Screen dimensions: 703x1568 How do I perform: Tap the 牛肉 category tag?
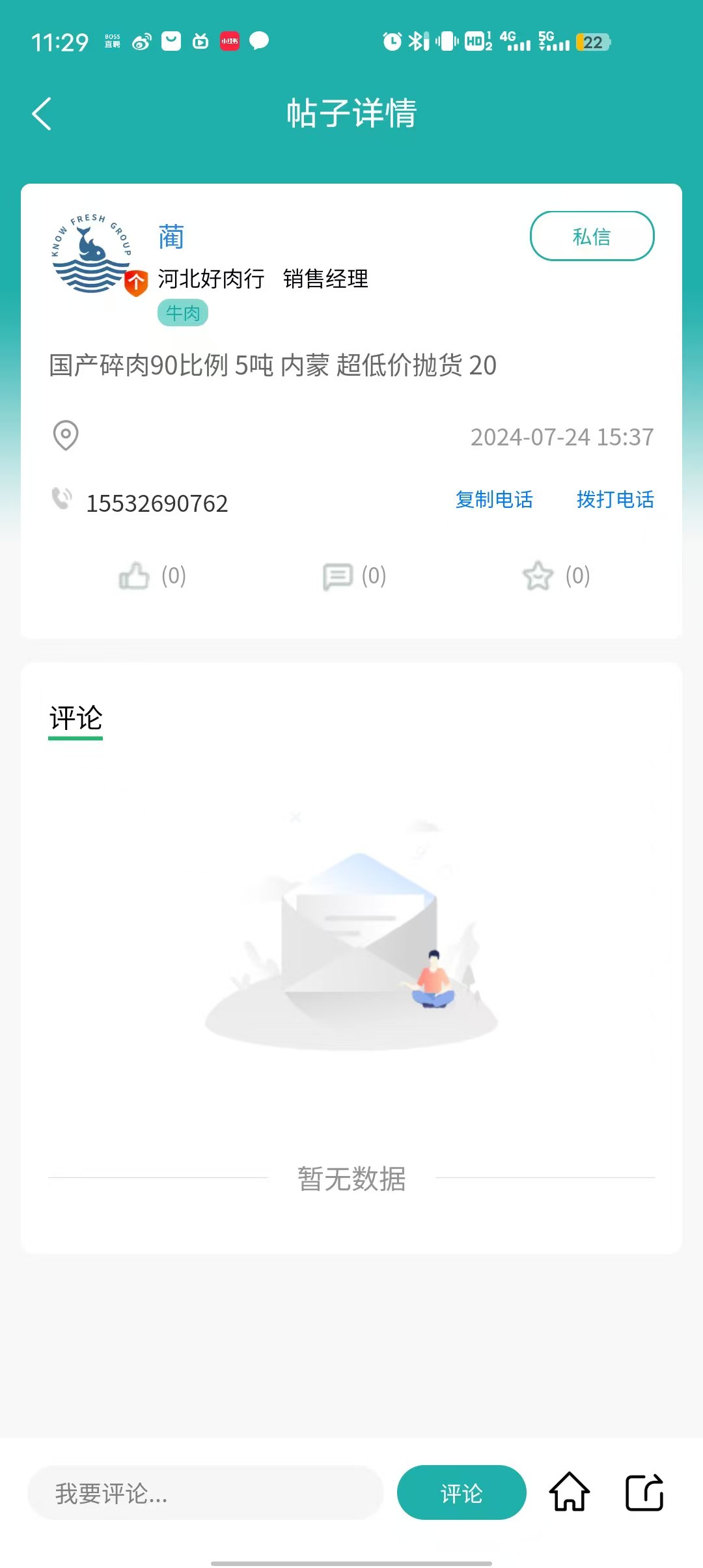pyautogui.click(x=183, y=313)
